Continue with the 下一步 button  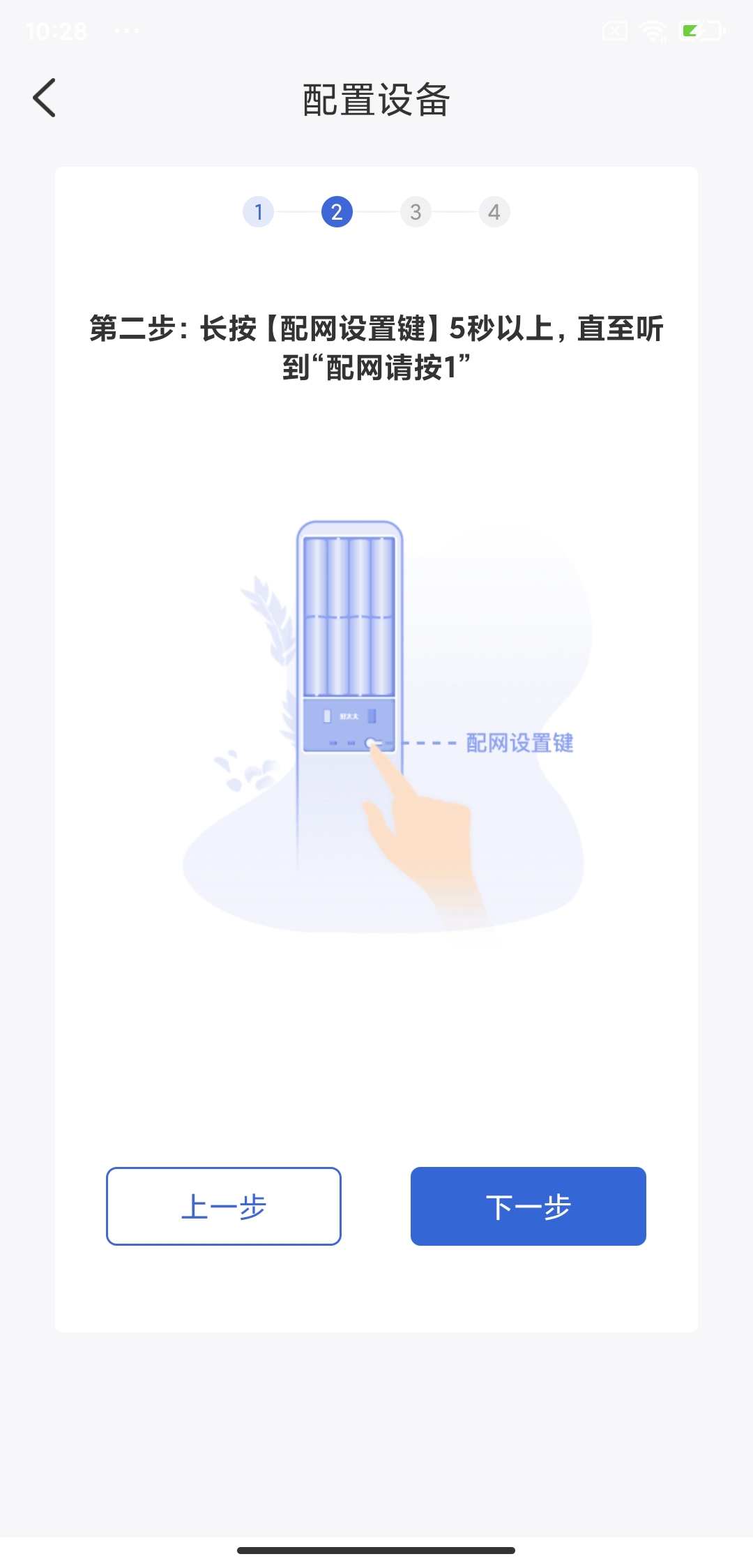pyautogui.click(x=528, y=1206)
